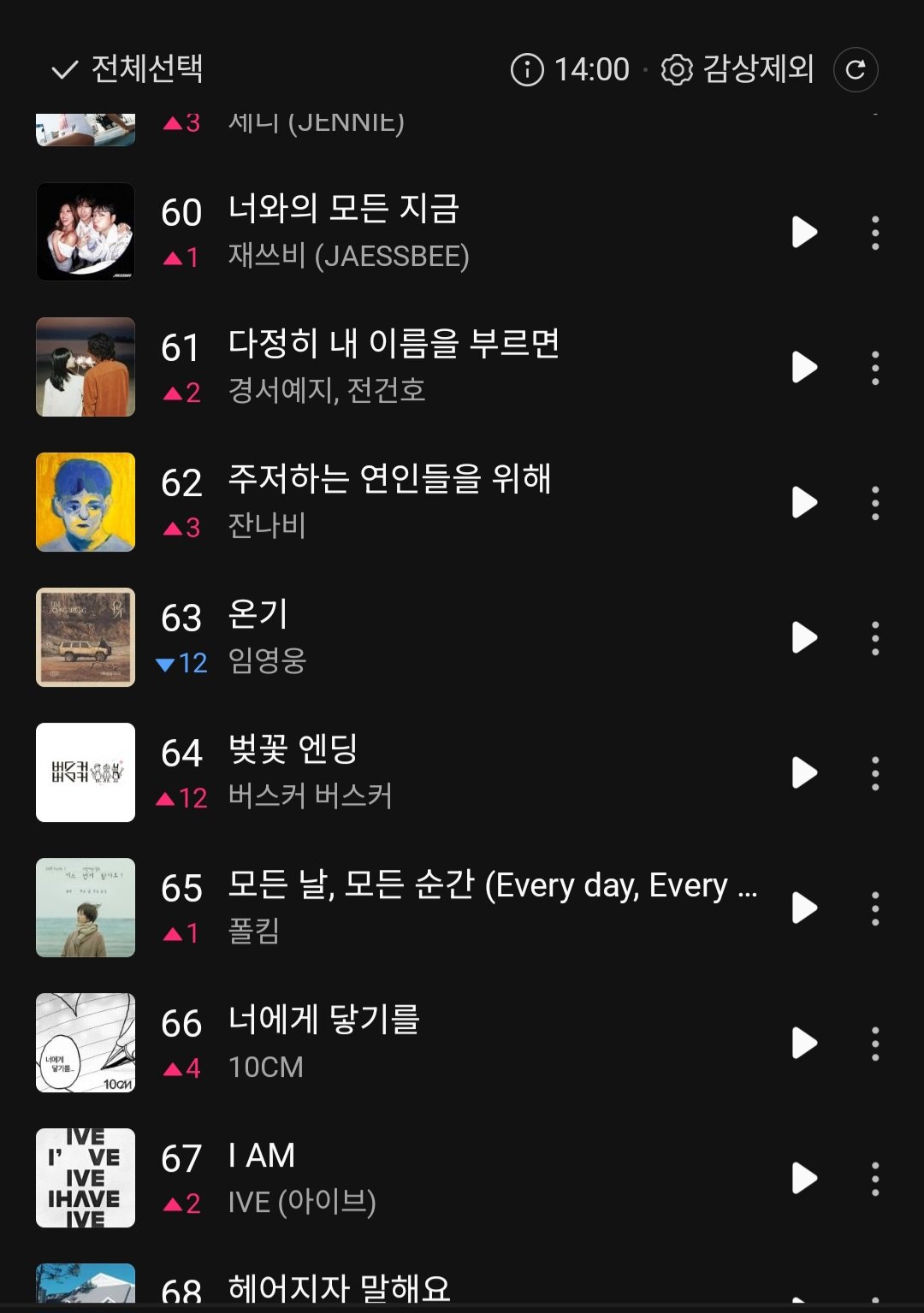The image size is (924, 1313).
Task: Open 감상제외 settings
Action: click(738, 69)
